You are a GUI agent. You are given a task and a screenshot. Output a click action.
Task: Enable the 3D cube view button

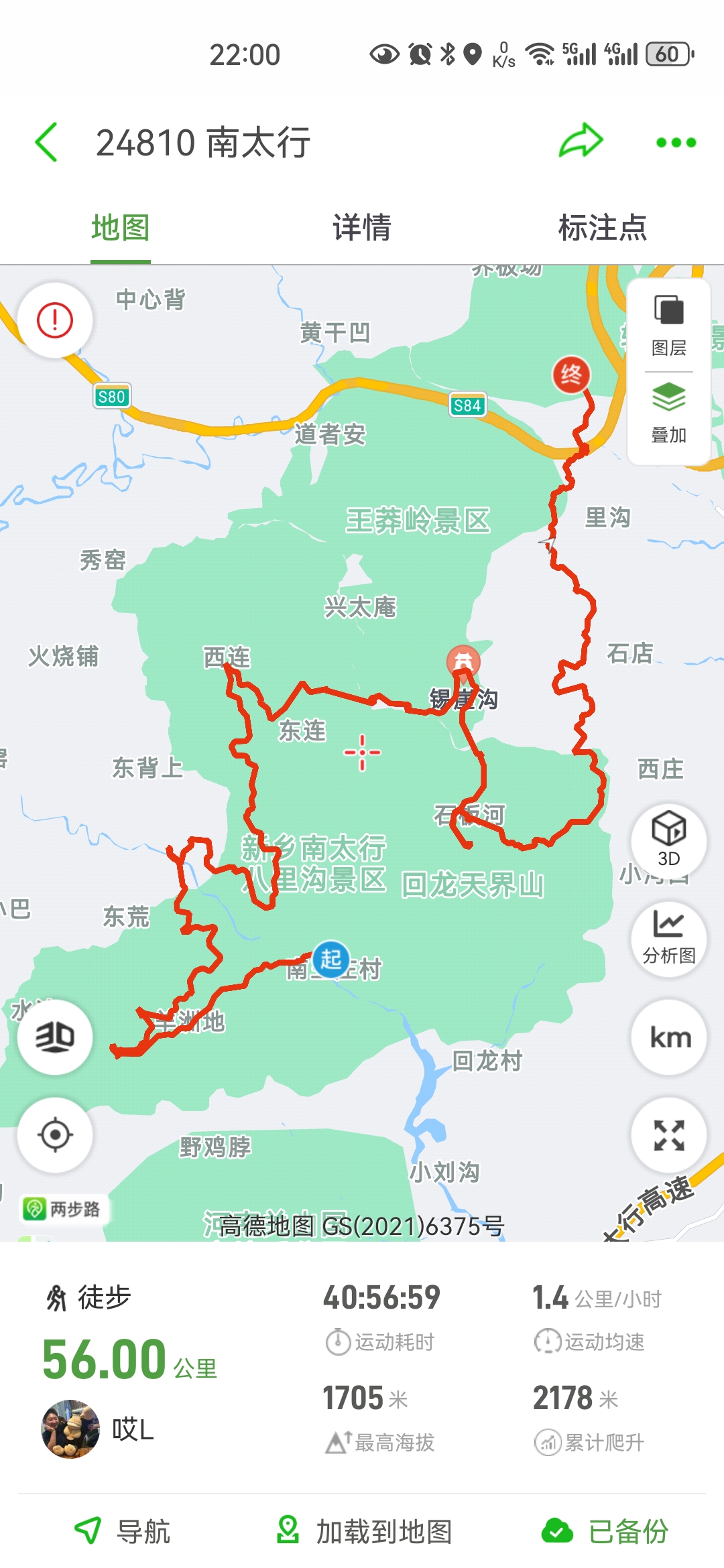(668, 838)
